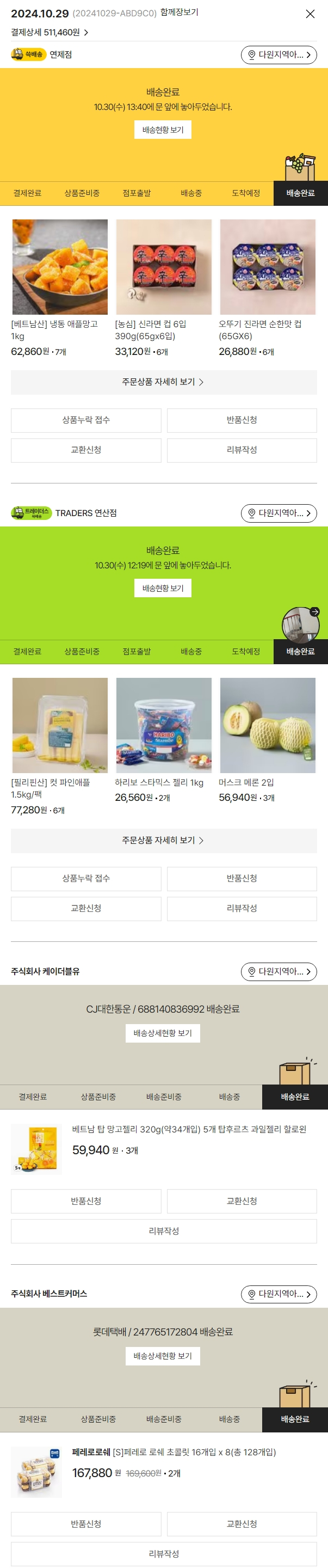This screenshot has height=1568, width=328.
Task: View 배송상세현황 for the CJ대한통운 shipment
Action: 163,1033
